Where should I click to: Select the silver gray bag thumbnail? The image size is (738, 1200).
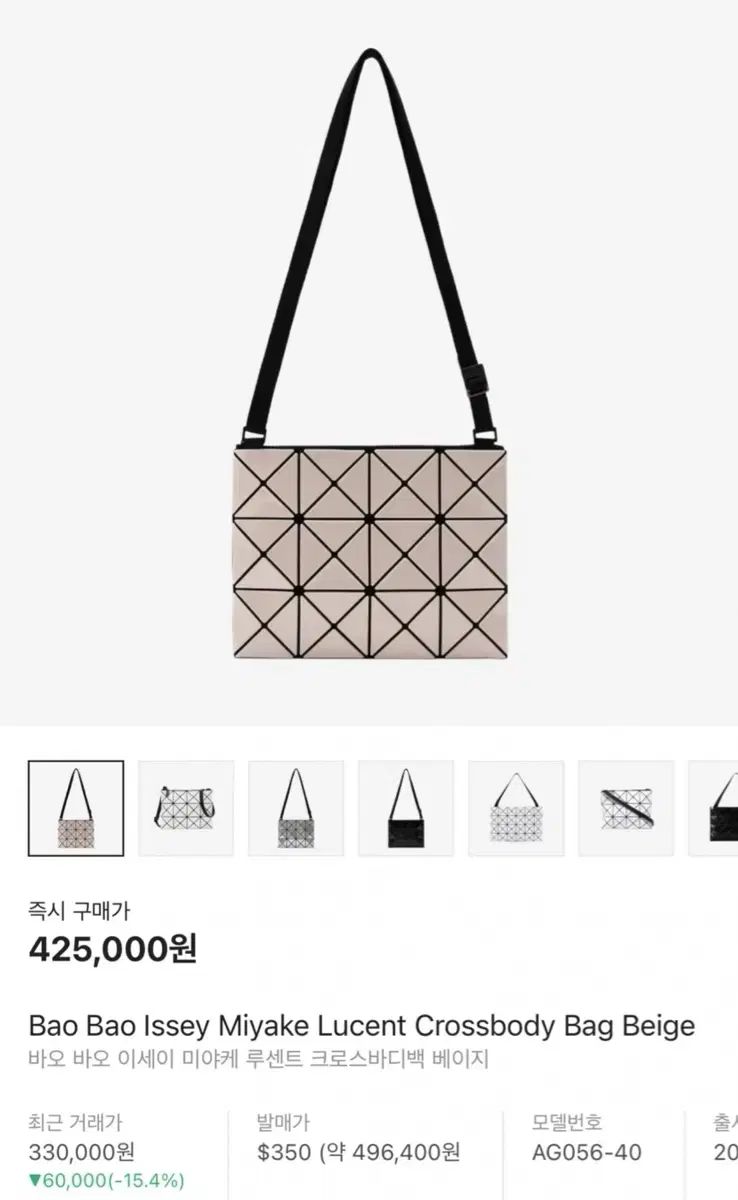point(296,808)
